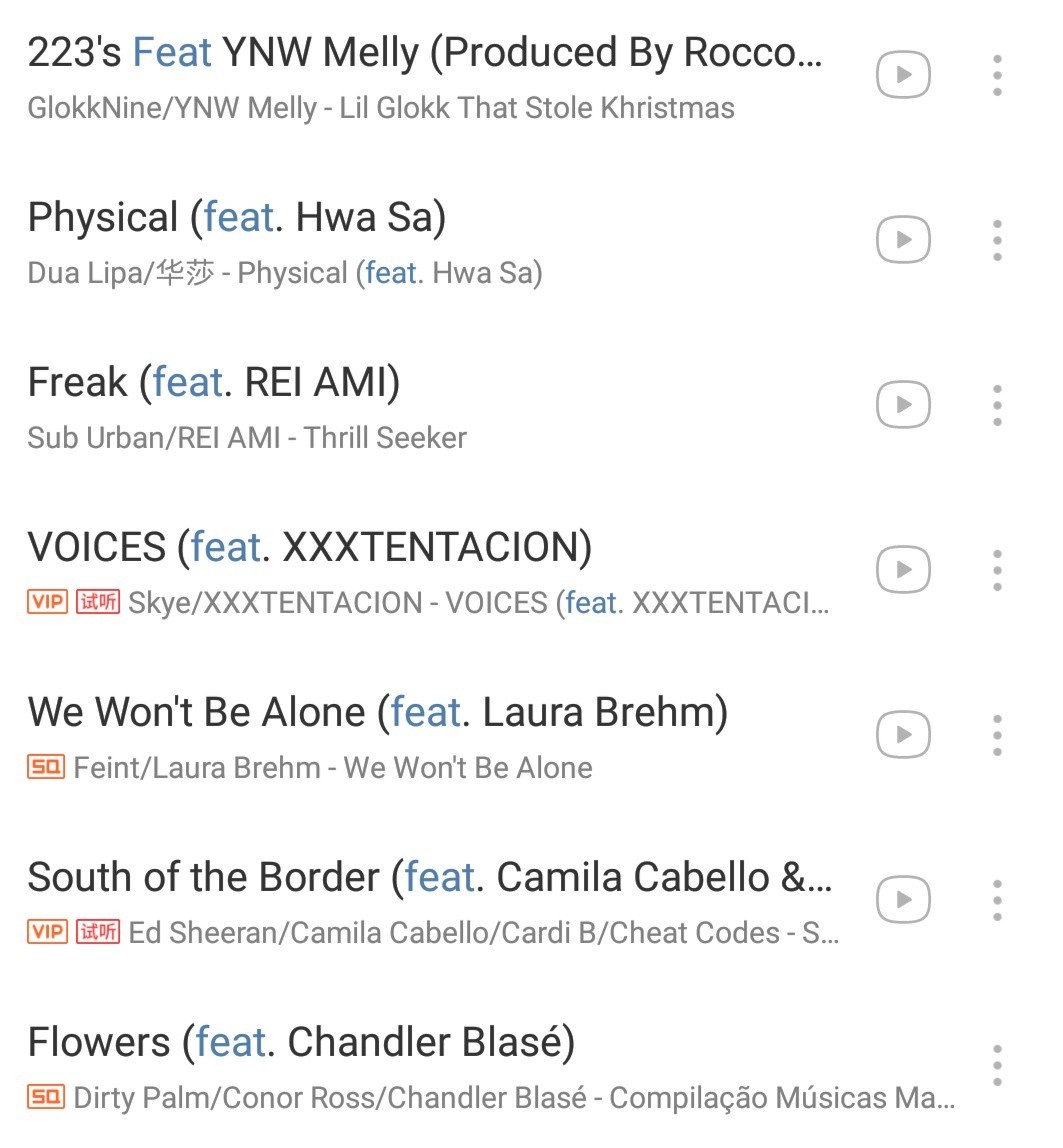Watch the South of the Border video

(x=903, y=900)
